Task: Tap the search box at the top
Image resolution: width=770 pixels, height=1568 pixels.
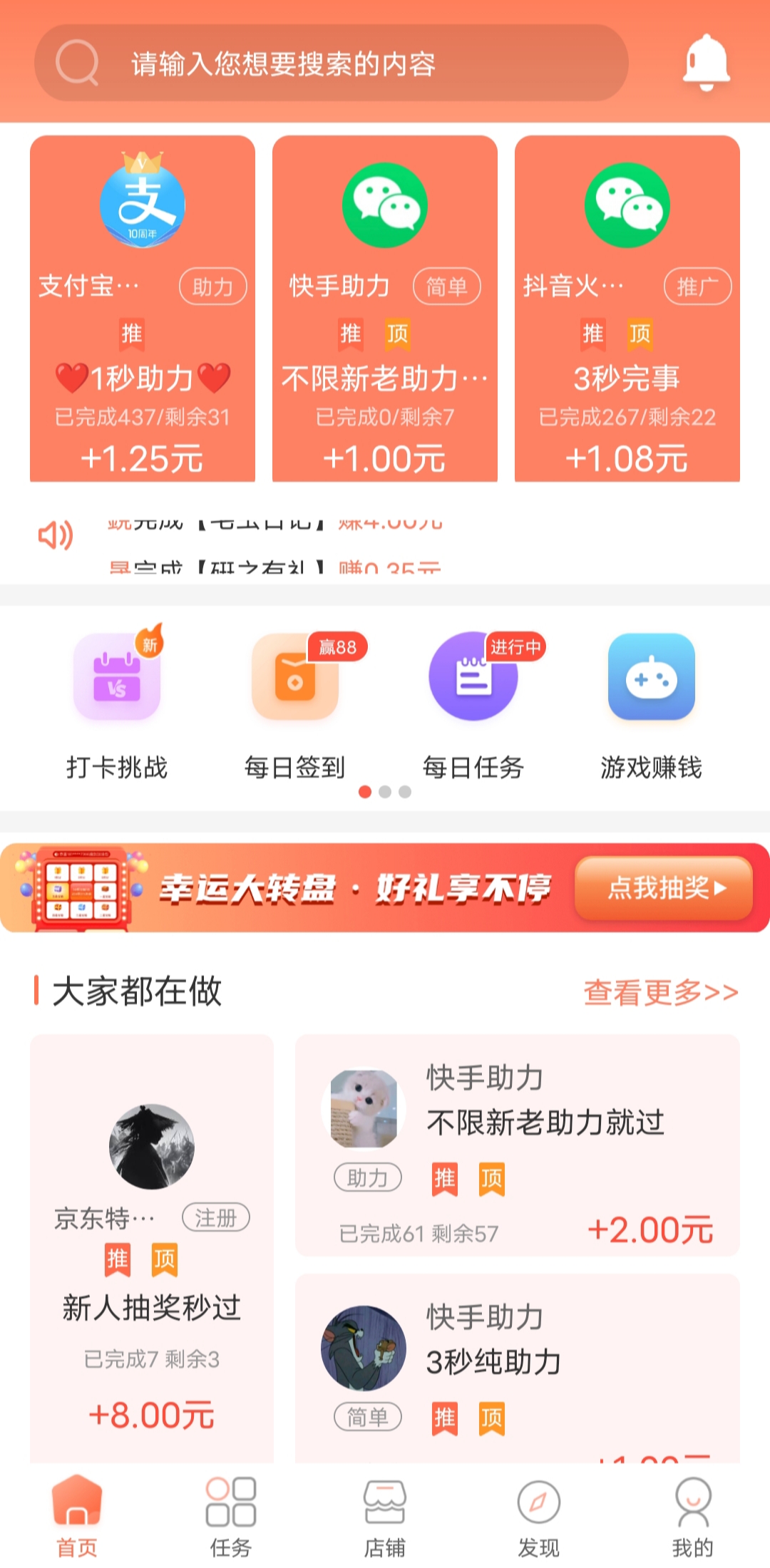Action: (332, 63)
